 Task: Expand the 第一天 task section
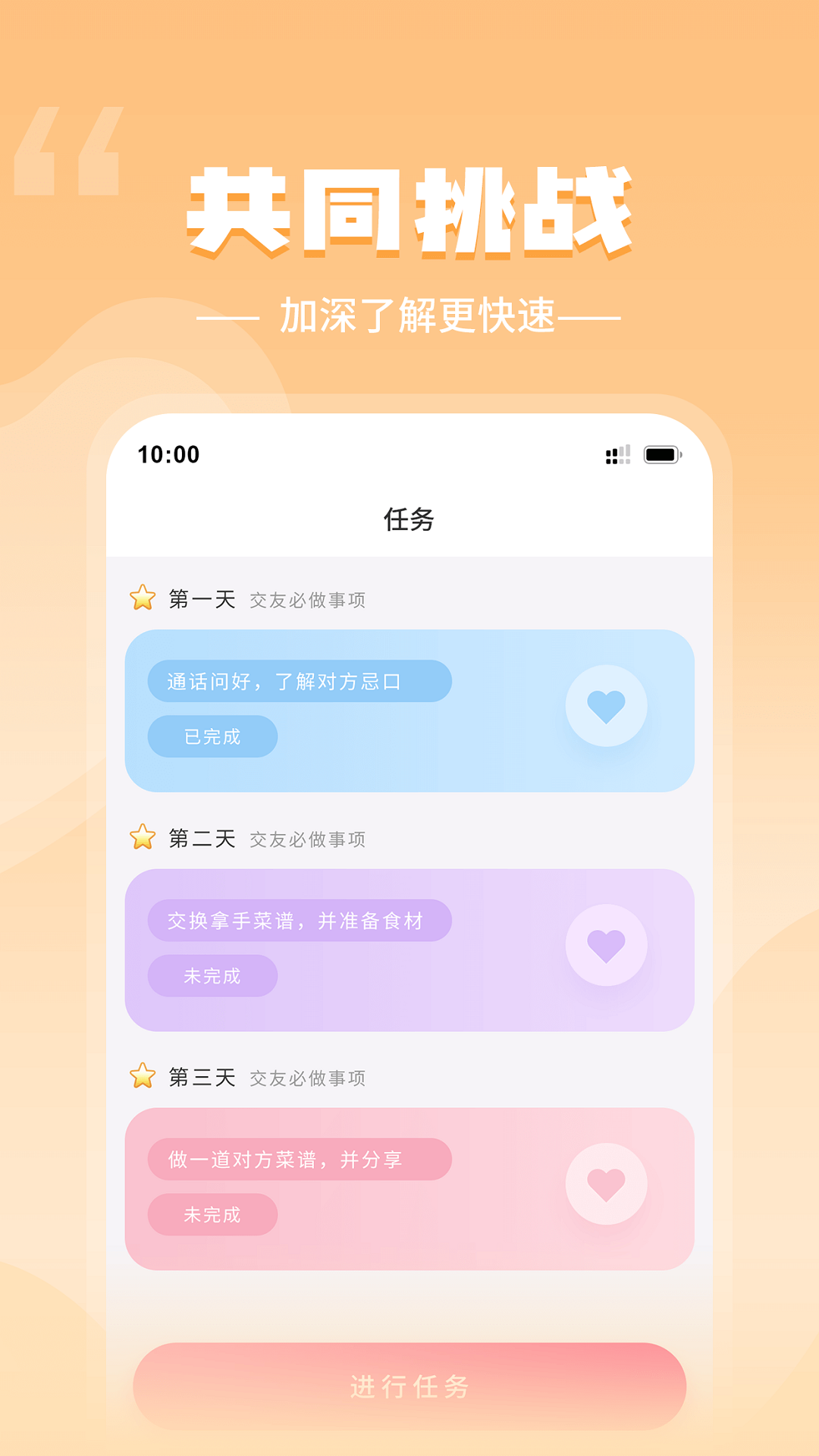[x=201, y=599]
